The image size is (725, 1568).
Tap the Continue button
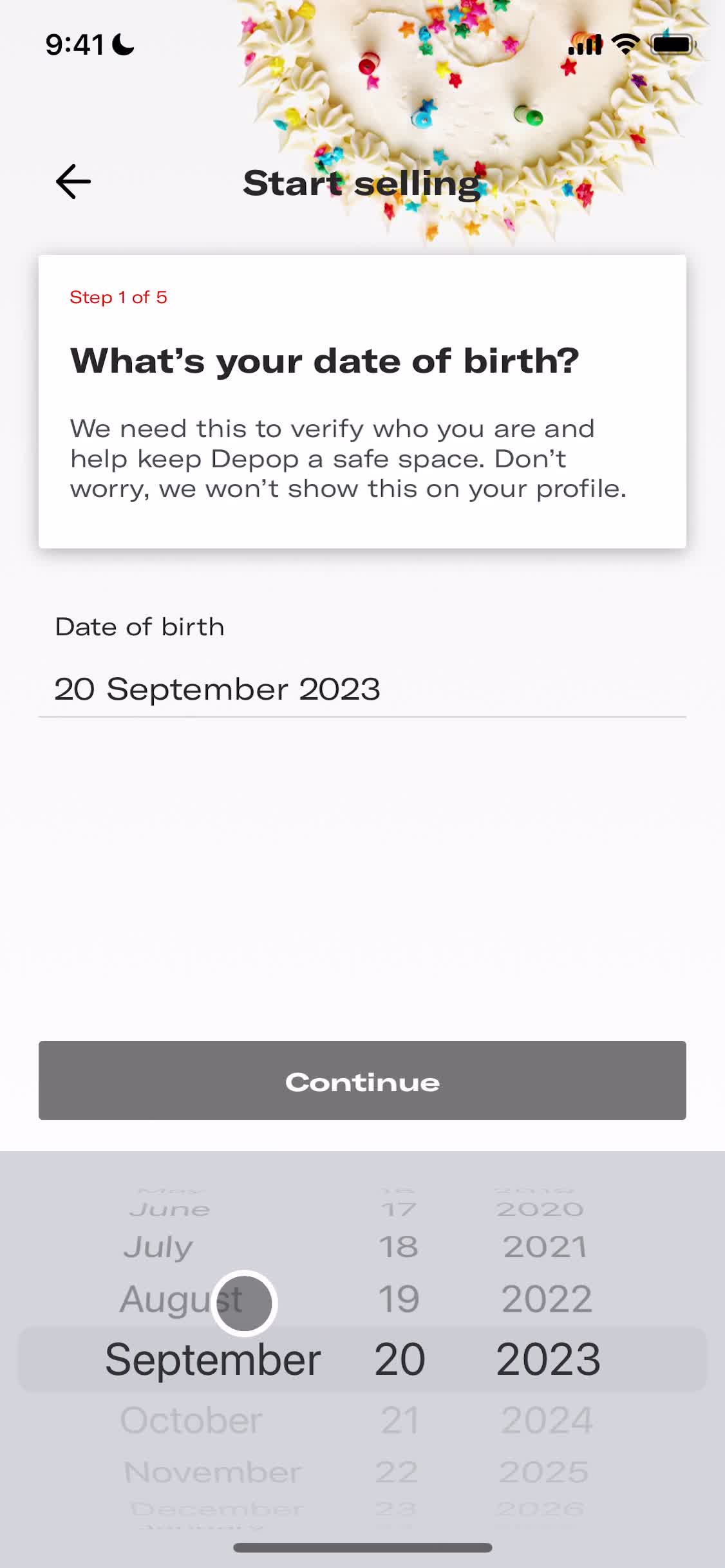click(362, 1081)
